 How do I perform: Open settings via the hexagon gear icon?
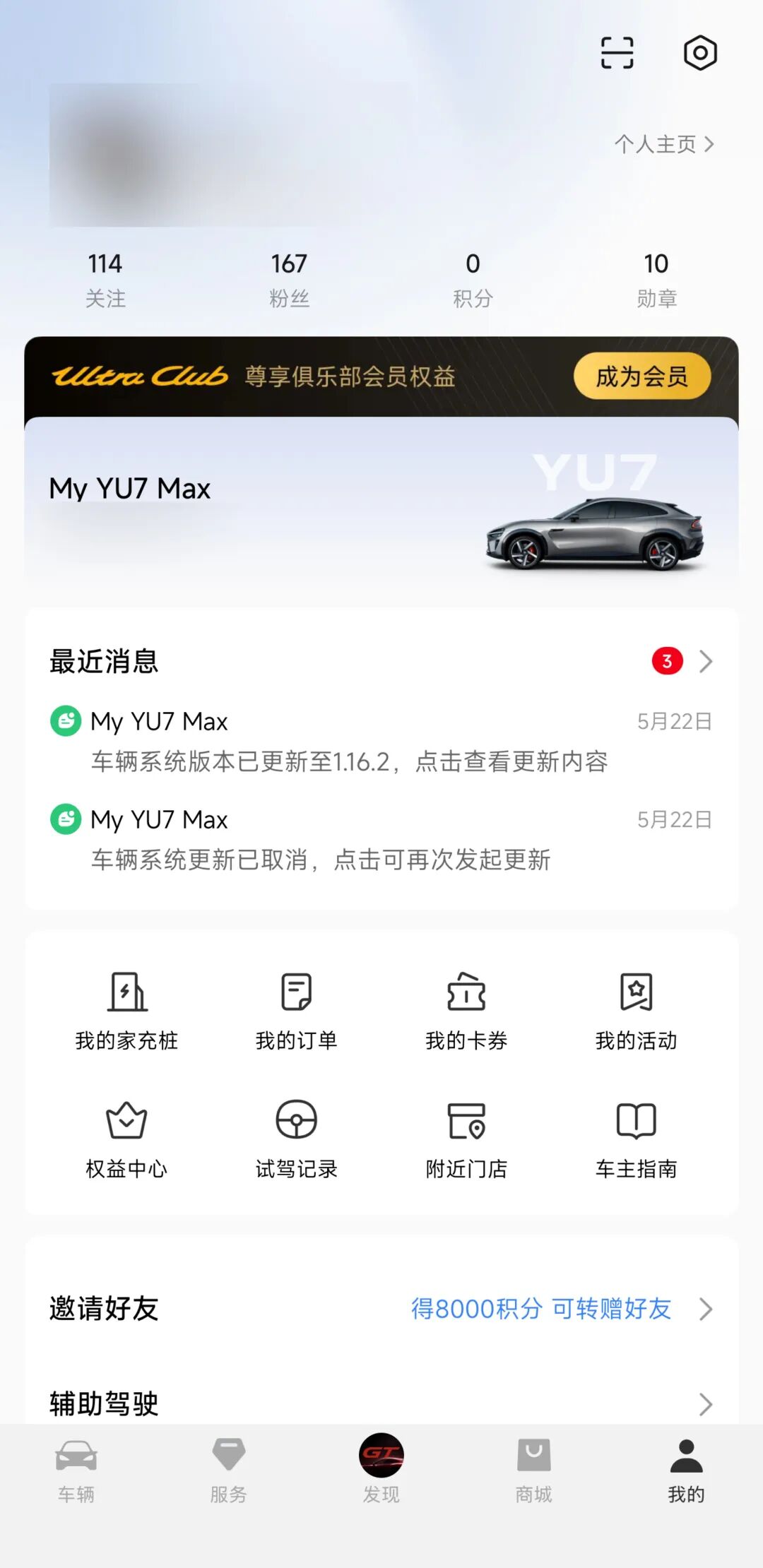point(700,53)
